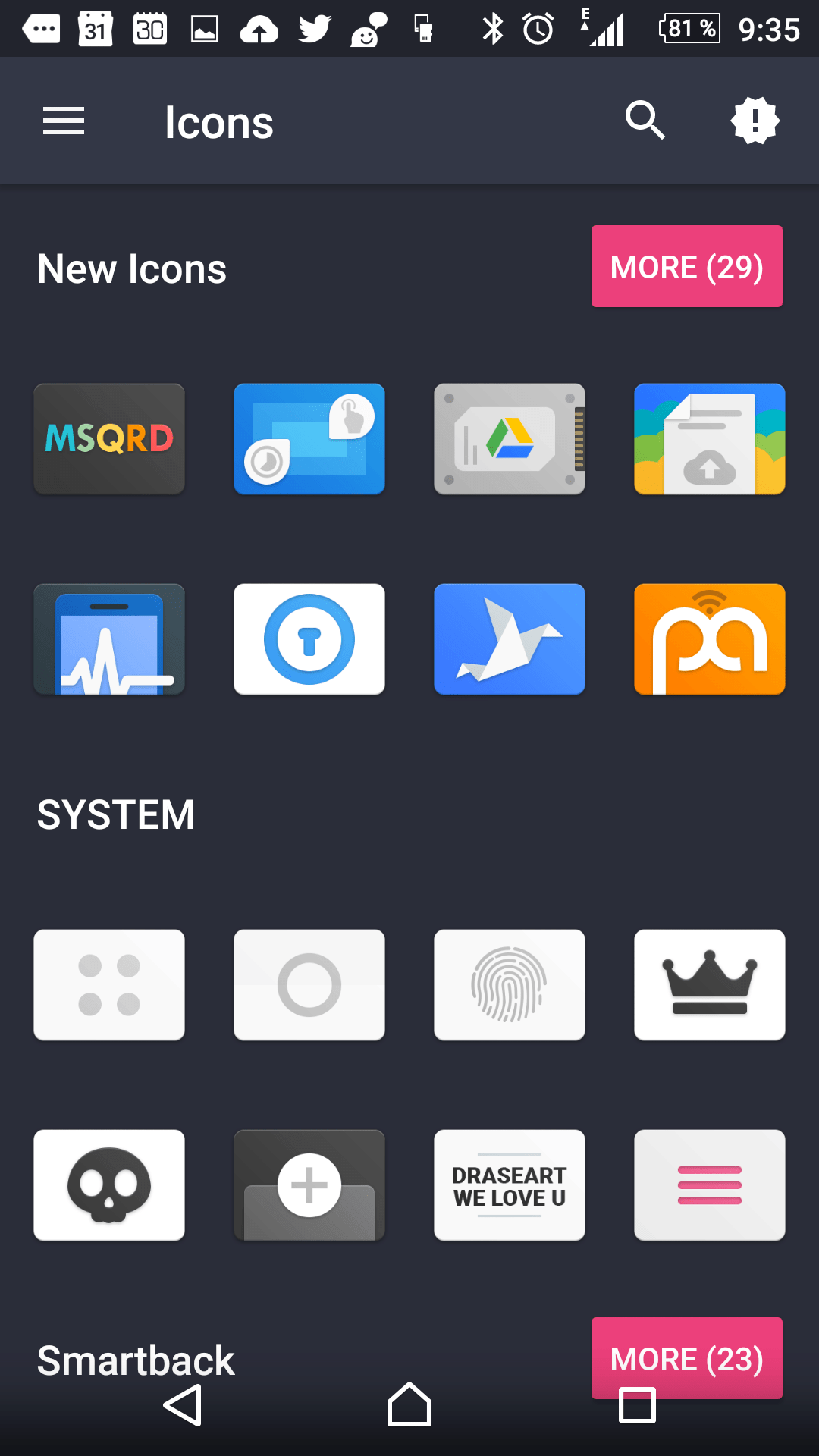The width and height of the screenshot is (819, 1456).
Task: Select the blue circle T icon
Action: 309,639
